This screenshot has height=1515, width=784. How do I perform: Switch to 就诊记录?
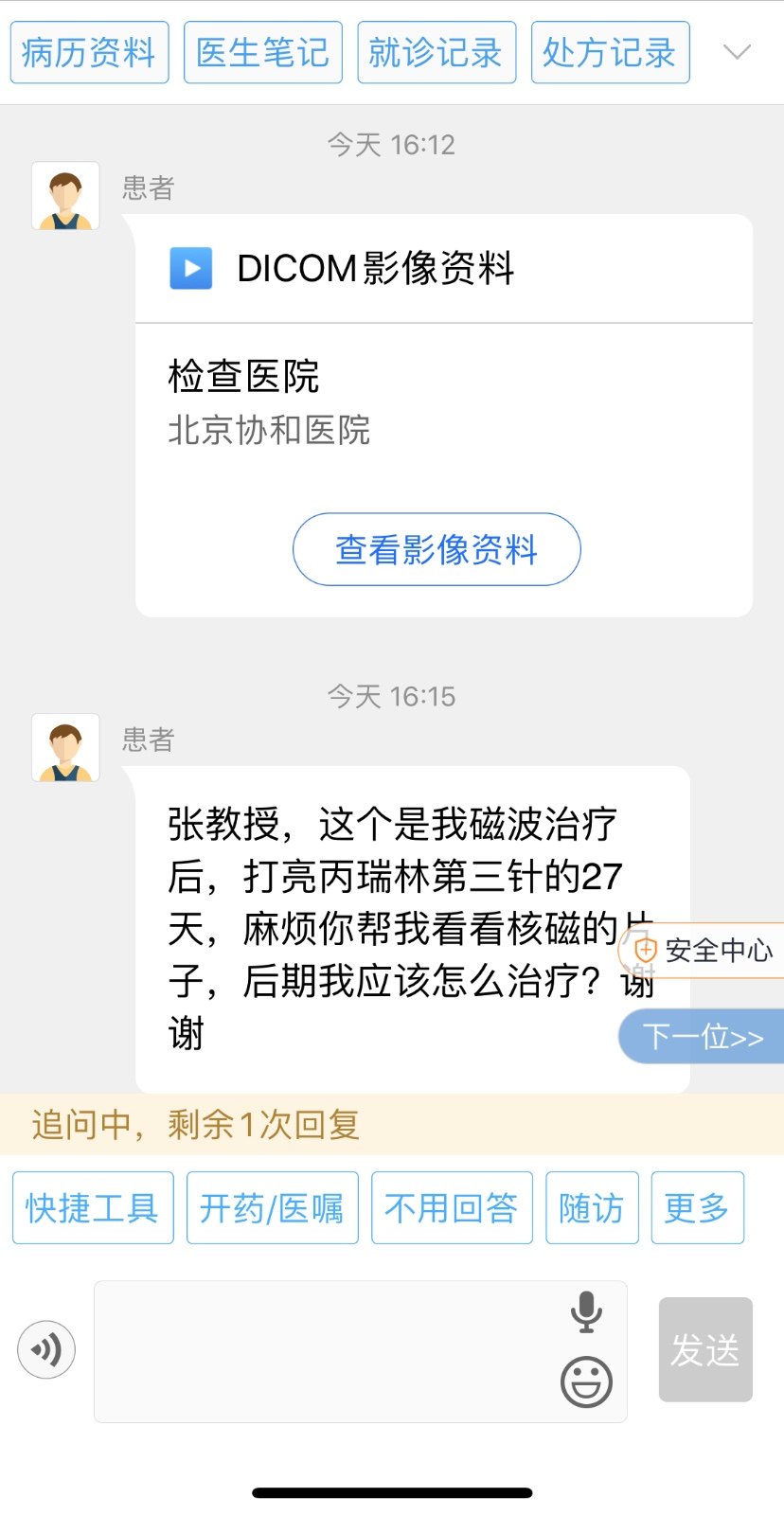point(437,52)
